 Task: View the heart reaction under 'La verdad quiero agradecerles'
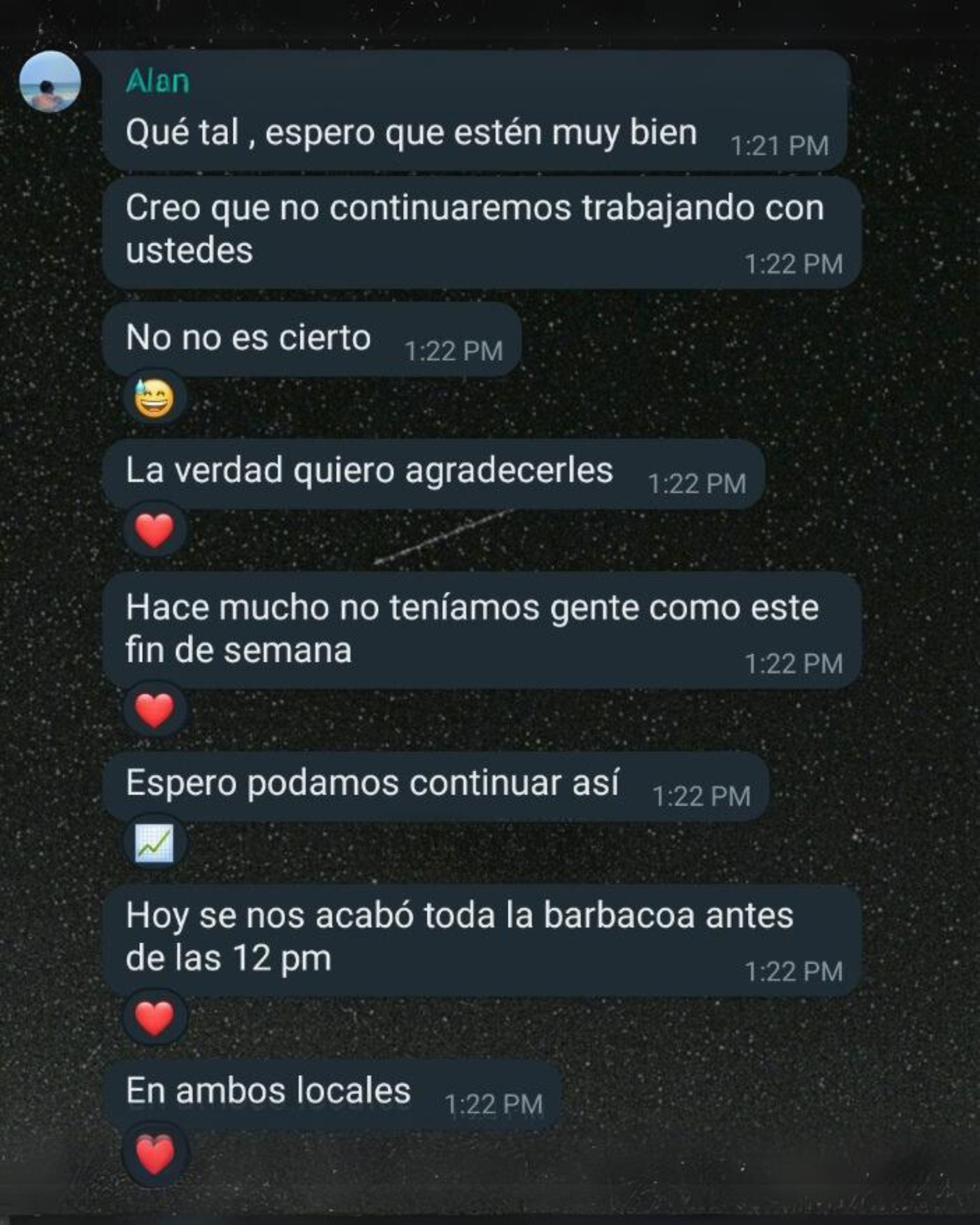pyautogui.click(x=154, y=530)
